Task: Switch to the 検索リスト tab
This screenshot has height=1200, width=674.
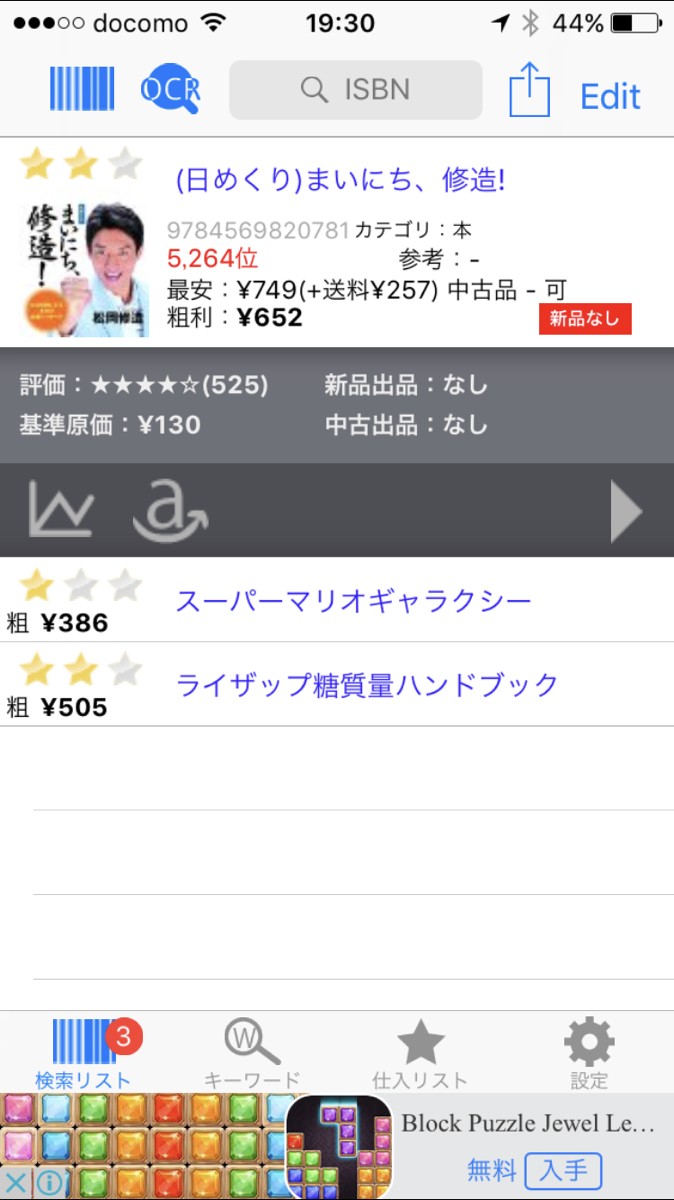Action: [83, 1054]
